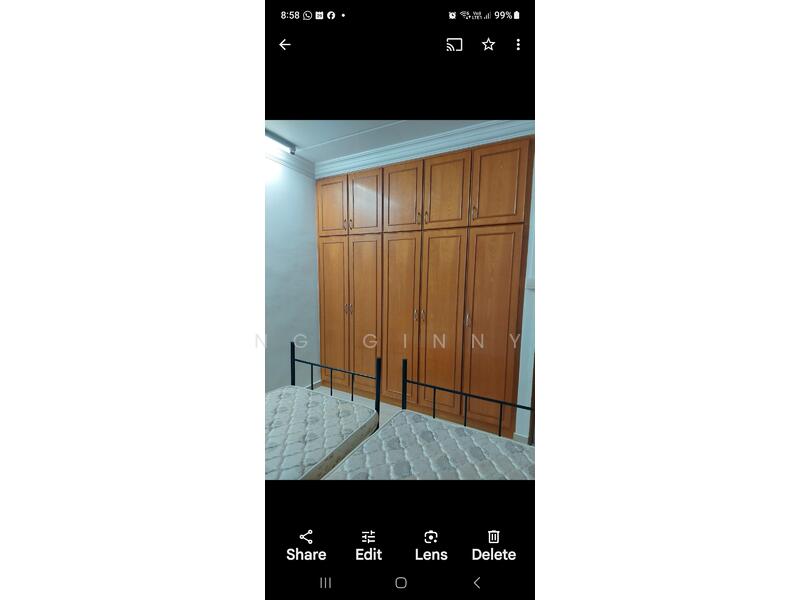Go back from the photo viewer

coord(285,45)
